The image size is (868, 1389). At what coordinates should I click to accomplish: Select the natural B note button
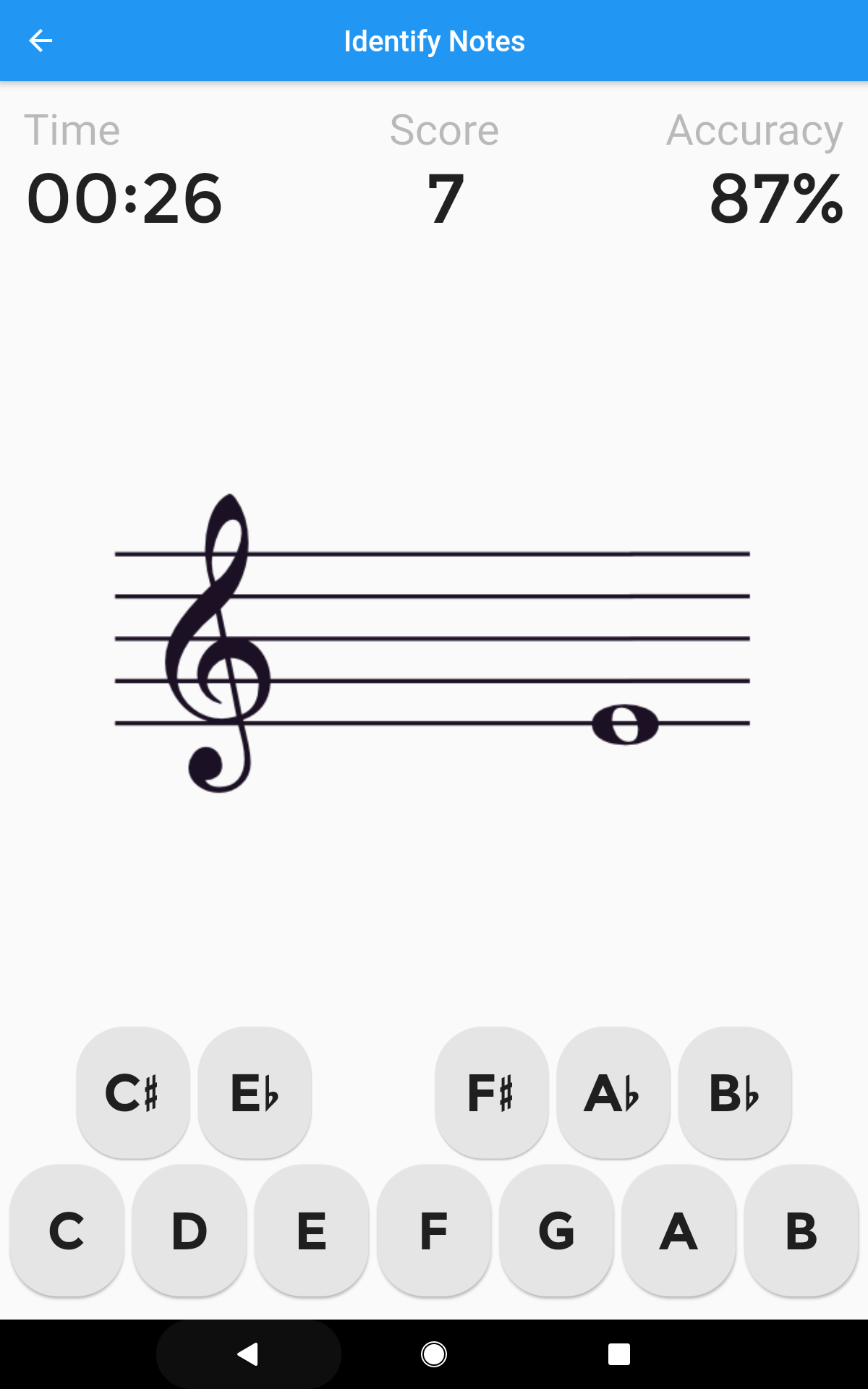[x=801, y=1230]
